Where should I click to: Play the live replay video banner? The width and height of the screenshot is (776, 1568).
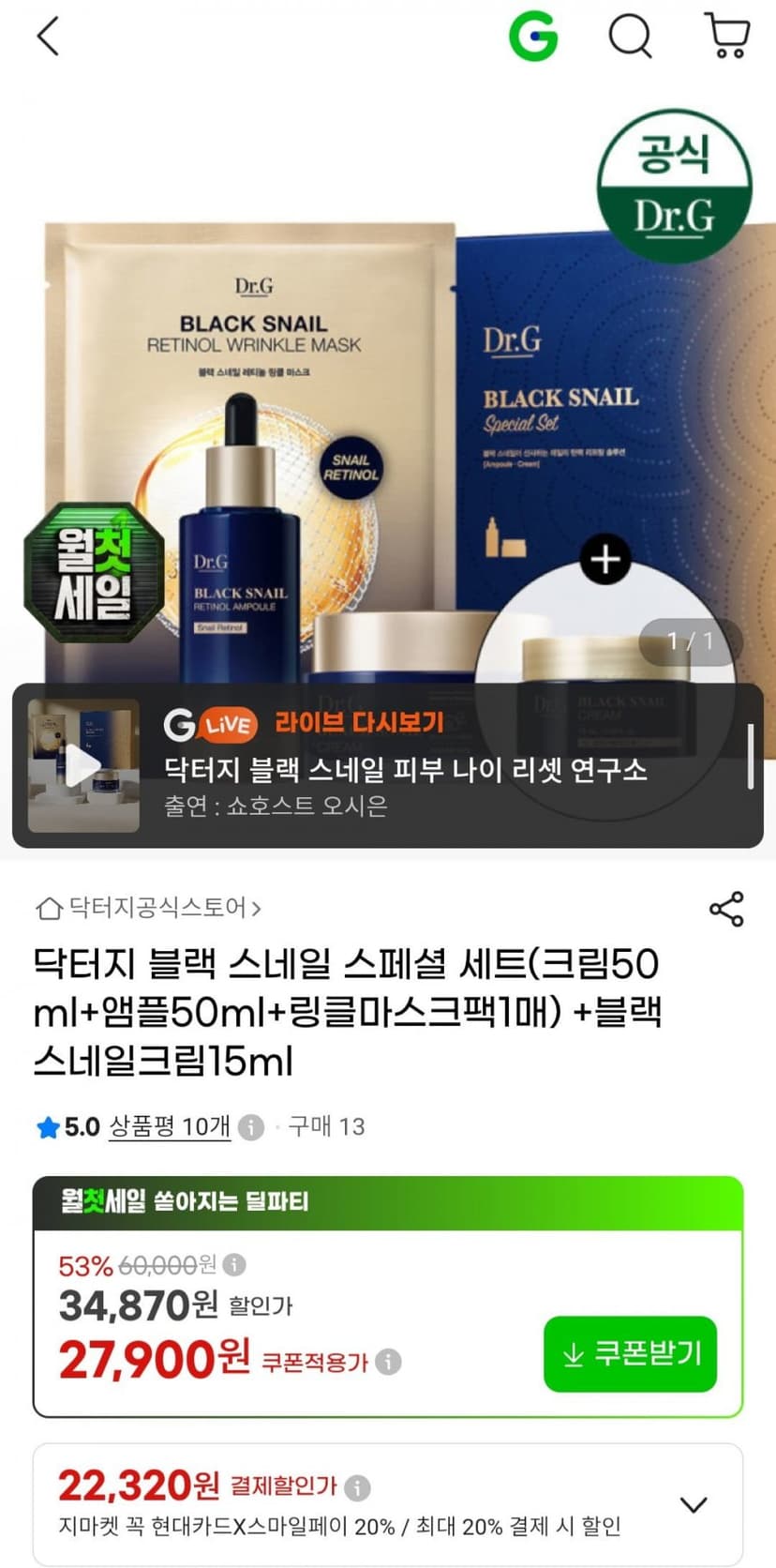(x=388, y=766)
